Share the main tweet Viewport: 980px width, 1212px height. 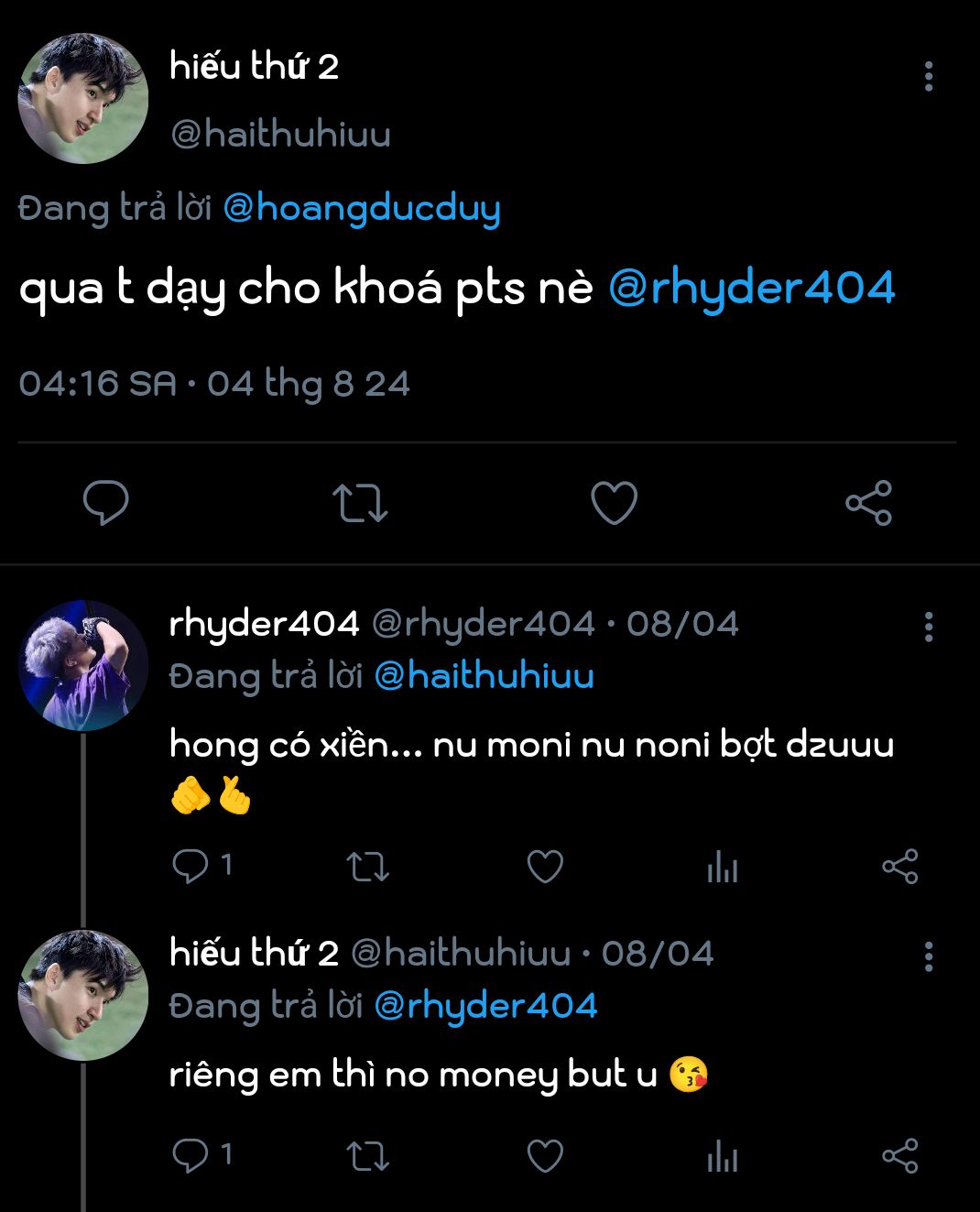click(868, 502)
